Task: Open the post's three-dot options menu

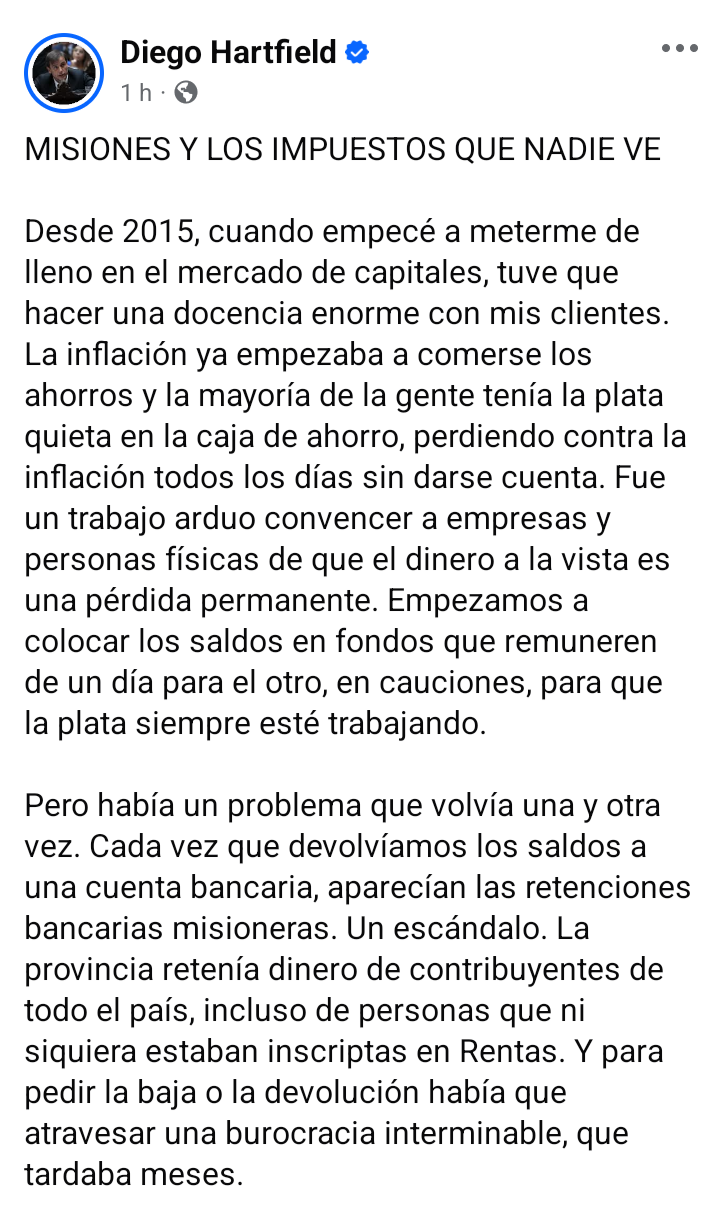Action: [679, 48]
